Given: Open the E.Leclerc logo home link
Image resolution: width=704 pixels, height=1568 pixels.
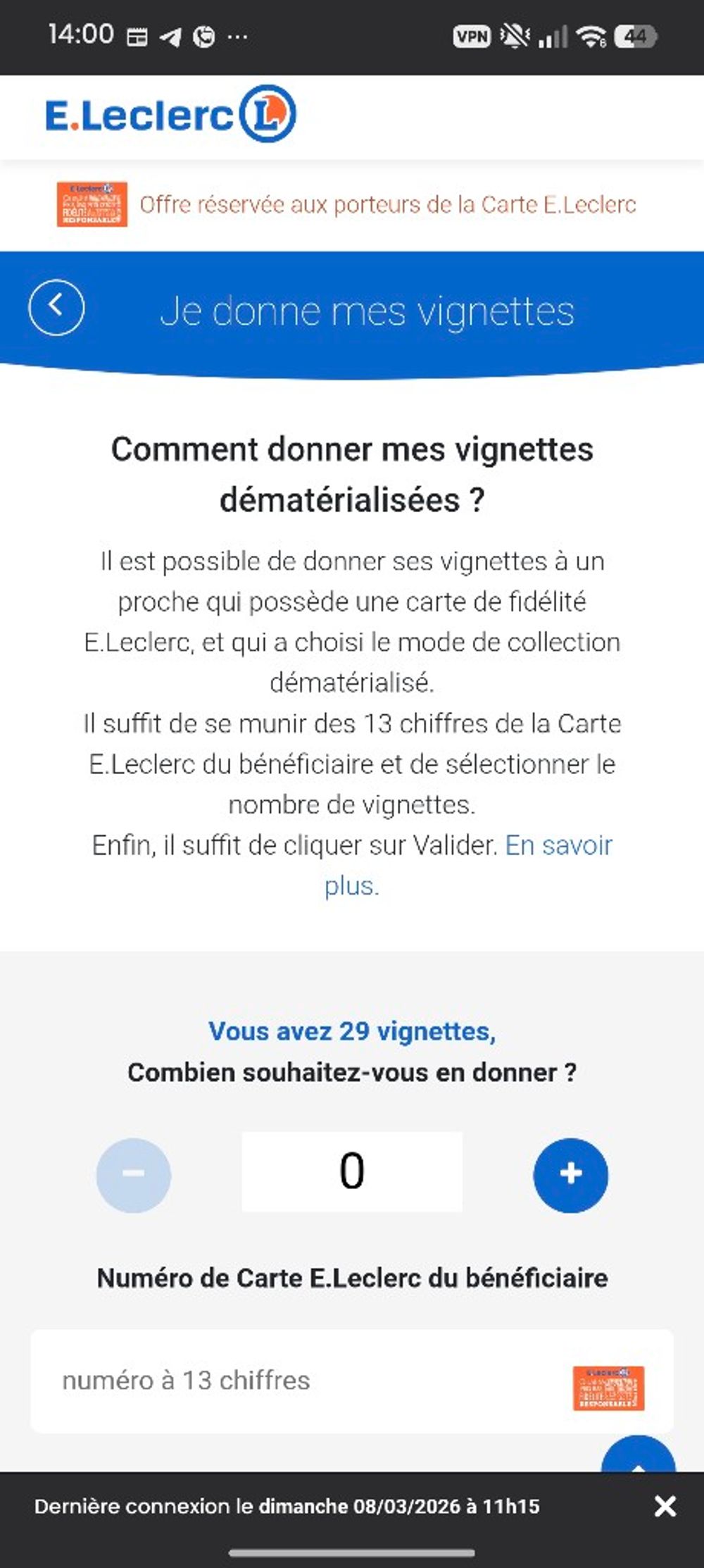Looking at the screenshot, I should 170,115.
